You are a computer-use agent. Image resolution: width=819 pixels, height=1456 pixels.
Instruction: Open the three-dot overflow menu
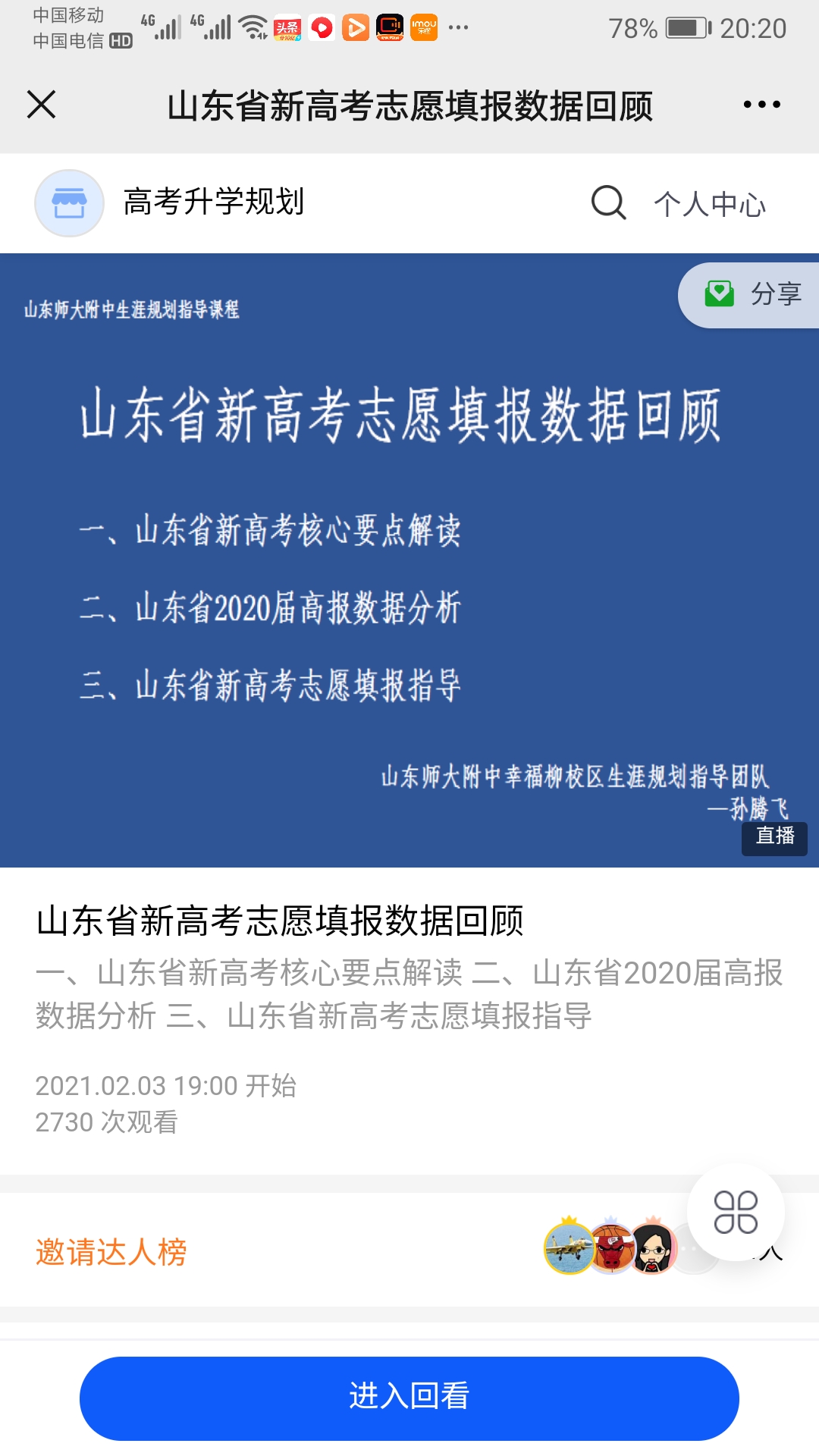coord(761,105)
